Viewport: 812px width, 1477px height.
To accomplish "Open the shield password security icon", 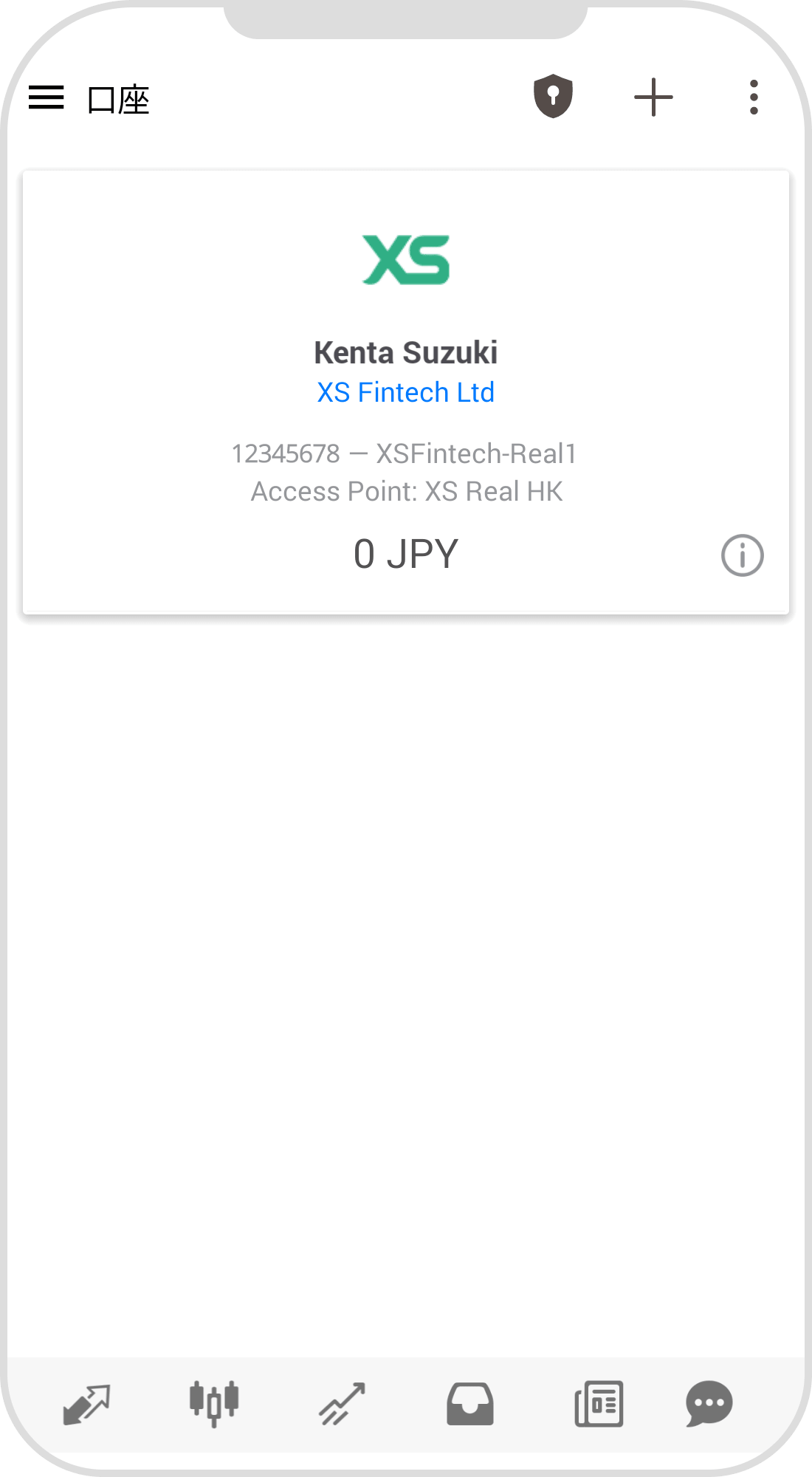I will tap(553, 97).
